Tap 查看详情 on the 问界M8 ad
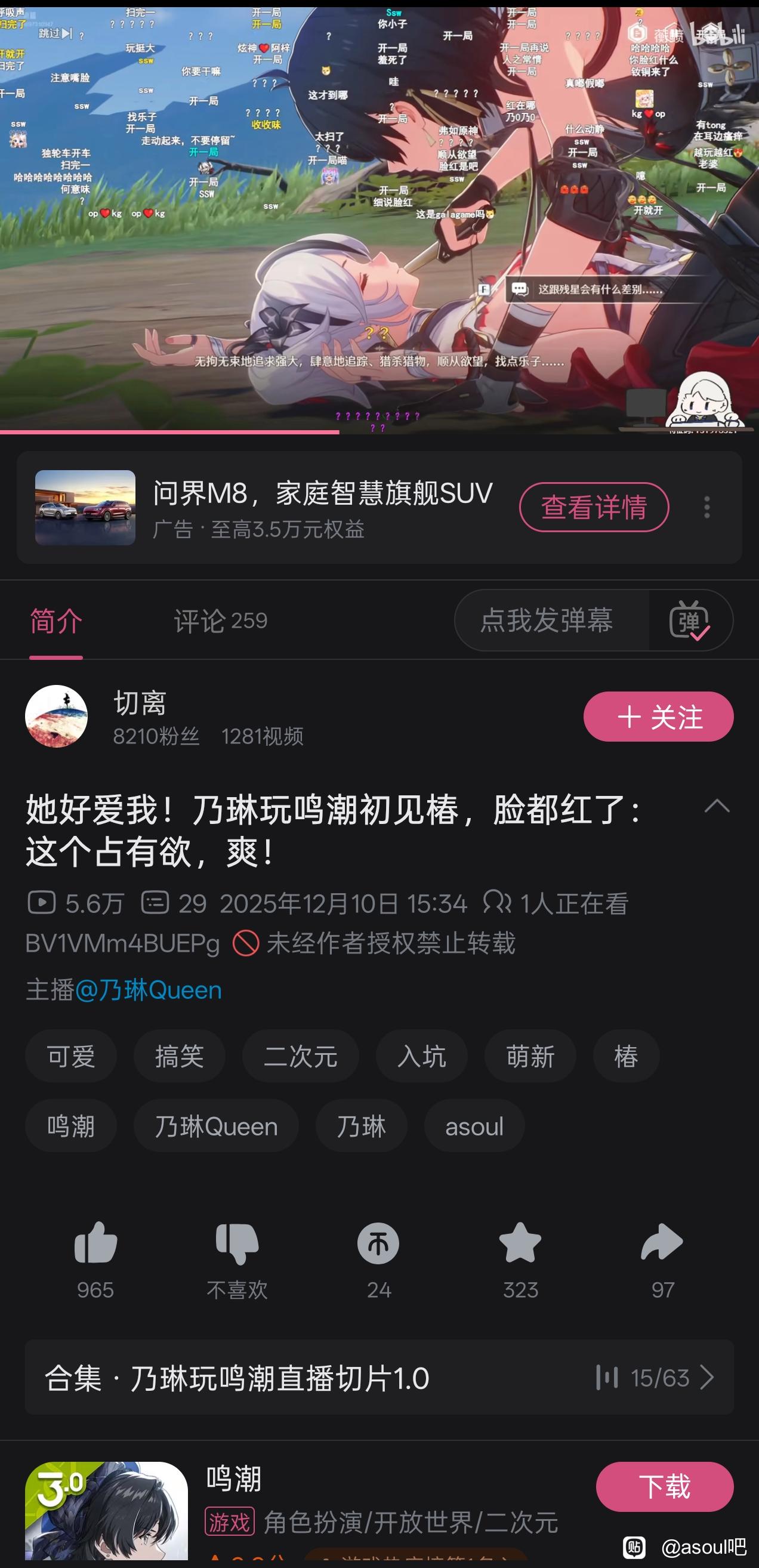759x1568 pixels. coord(594,507)
